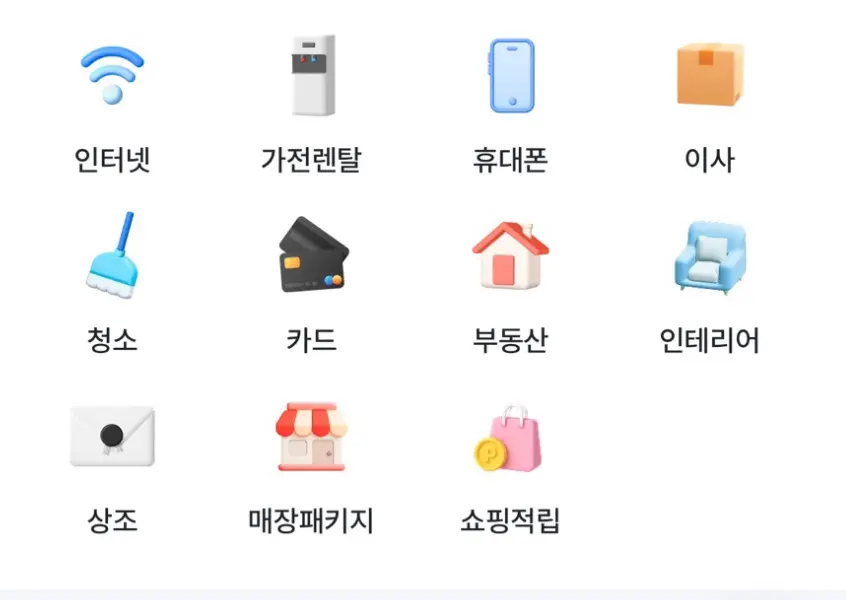Select the 부동산 house icon
This screenshot has height=600, width=846.
(x=511, y=255)
